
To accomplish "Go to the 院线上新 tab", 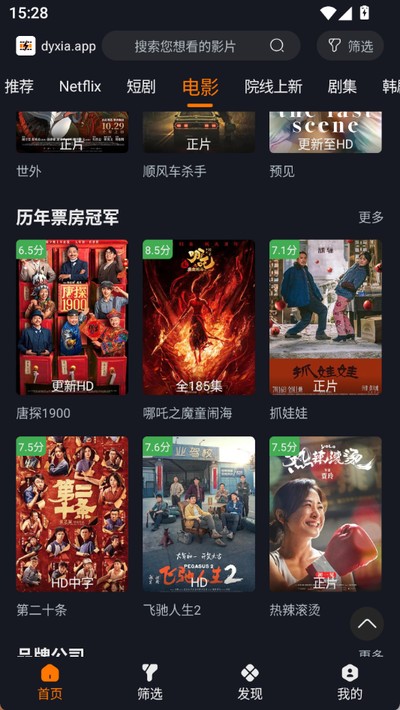I will click(273, 86).
